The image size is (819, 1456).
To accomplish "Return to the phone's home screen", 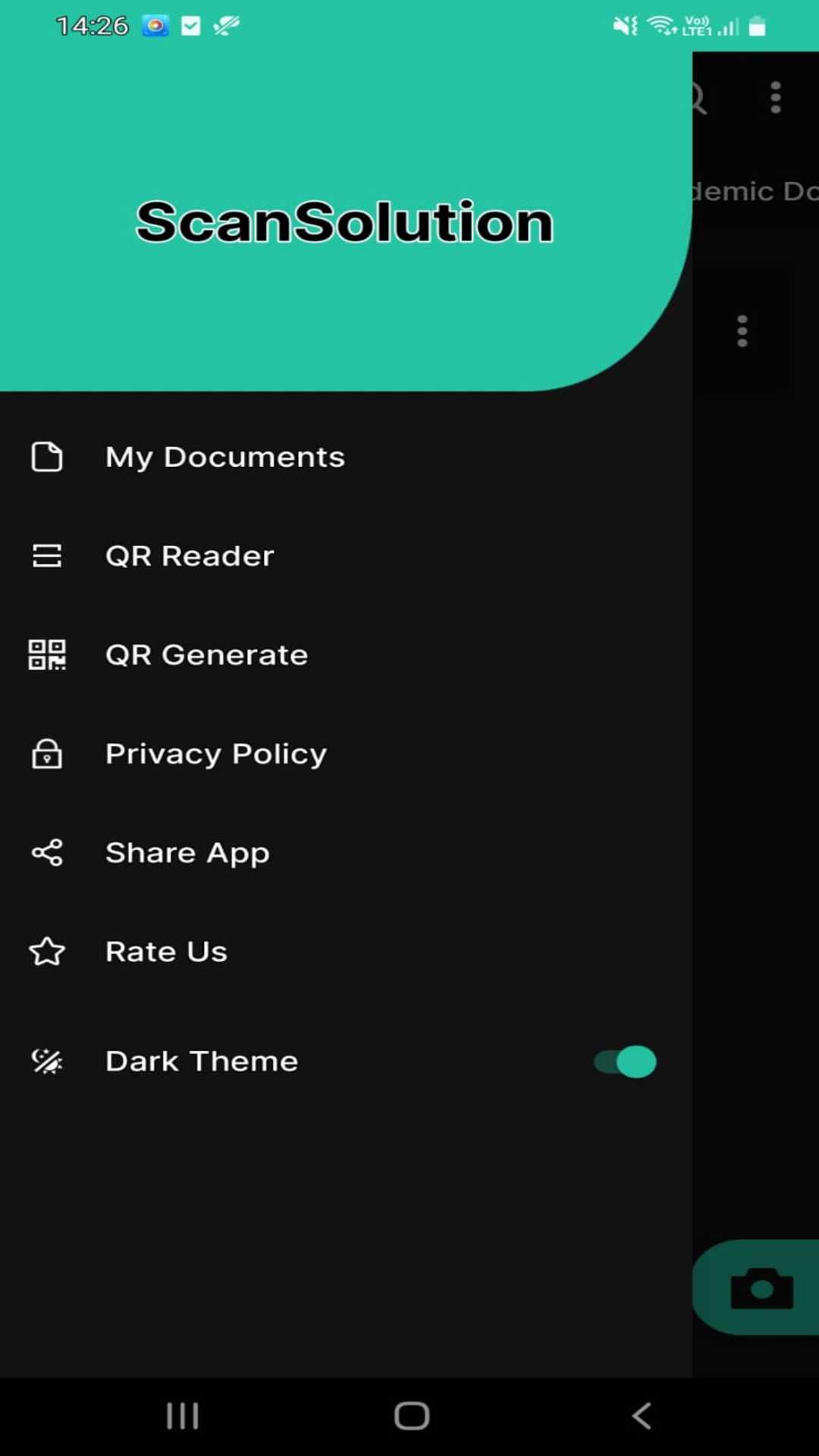I will tap(411, 1416).
